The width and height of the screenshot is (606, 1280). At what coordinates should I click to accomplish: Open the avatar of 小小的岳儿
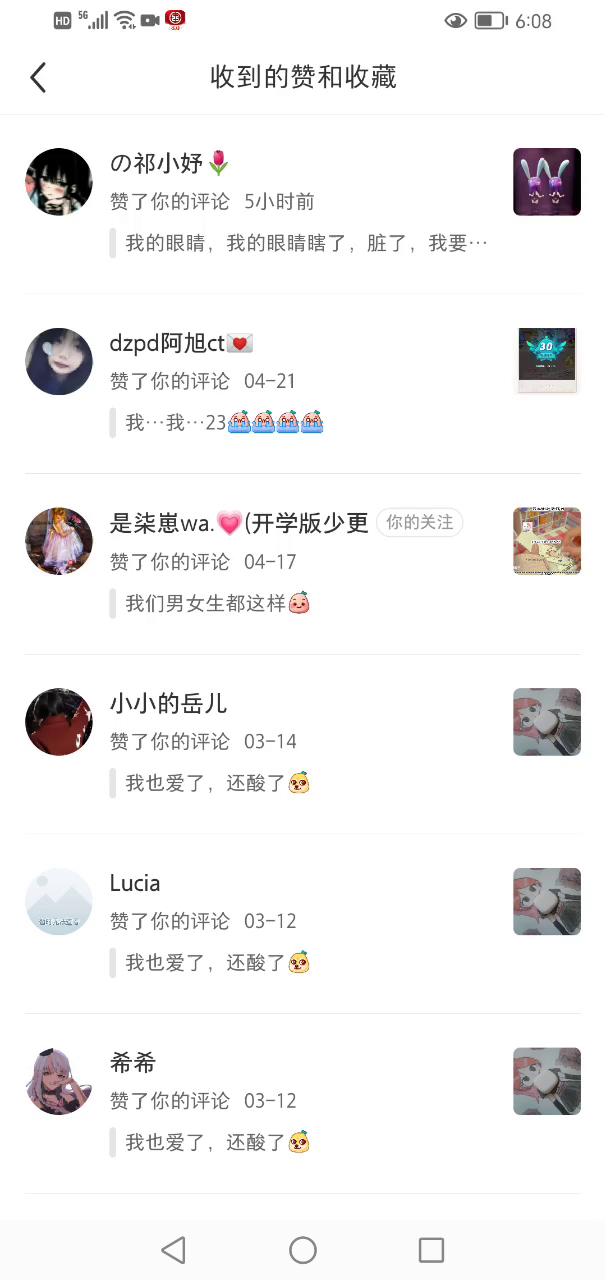coord(59,721)
